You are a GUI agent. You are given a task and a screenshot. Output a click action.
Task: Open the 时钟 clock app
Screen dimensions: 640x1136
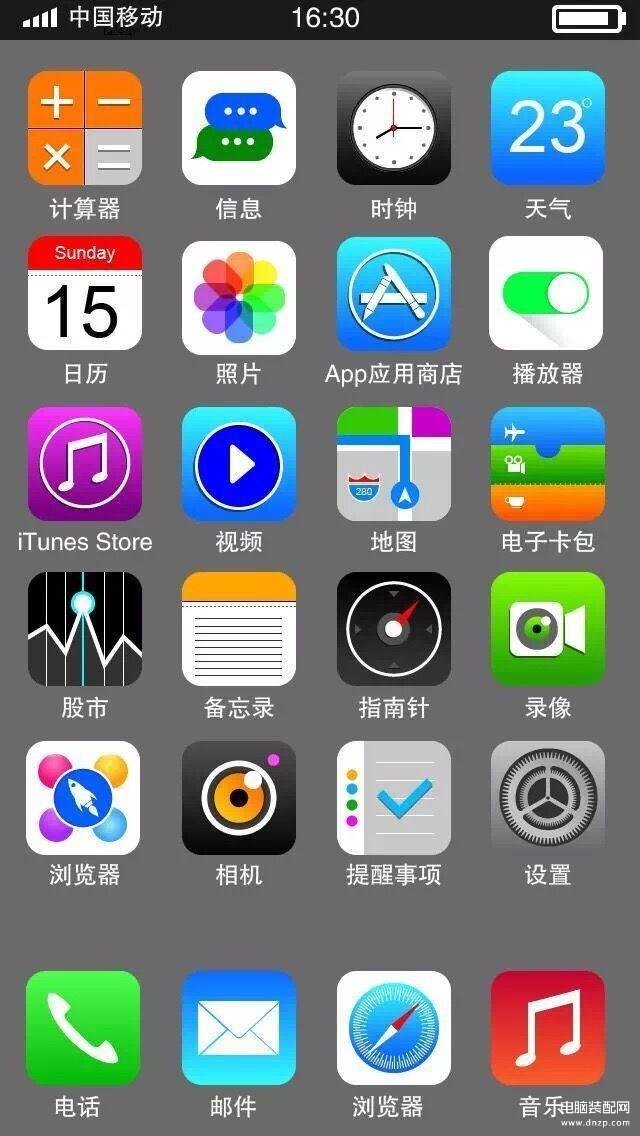[x=393, y=128]
